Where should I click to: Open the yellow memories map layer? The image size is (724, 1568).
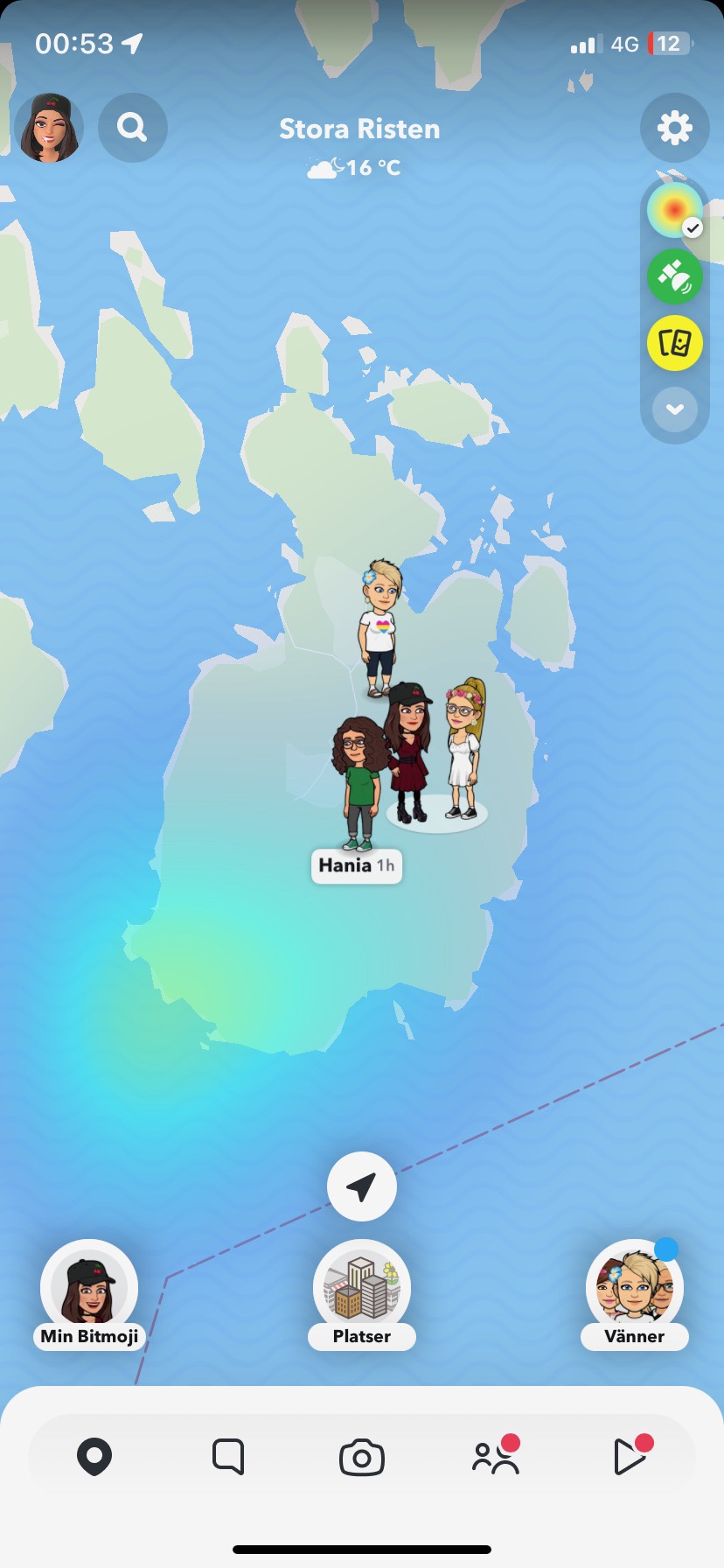coord(674,342)
